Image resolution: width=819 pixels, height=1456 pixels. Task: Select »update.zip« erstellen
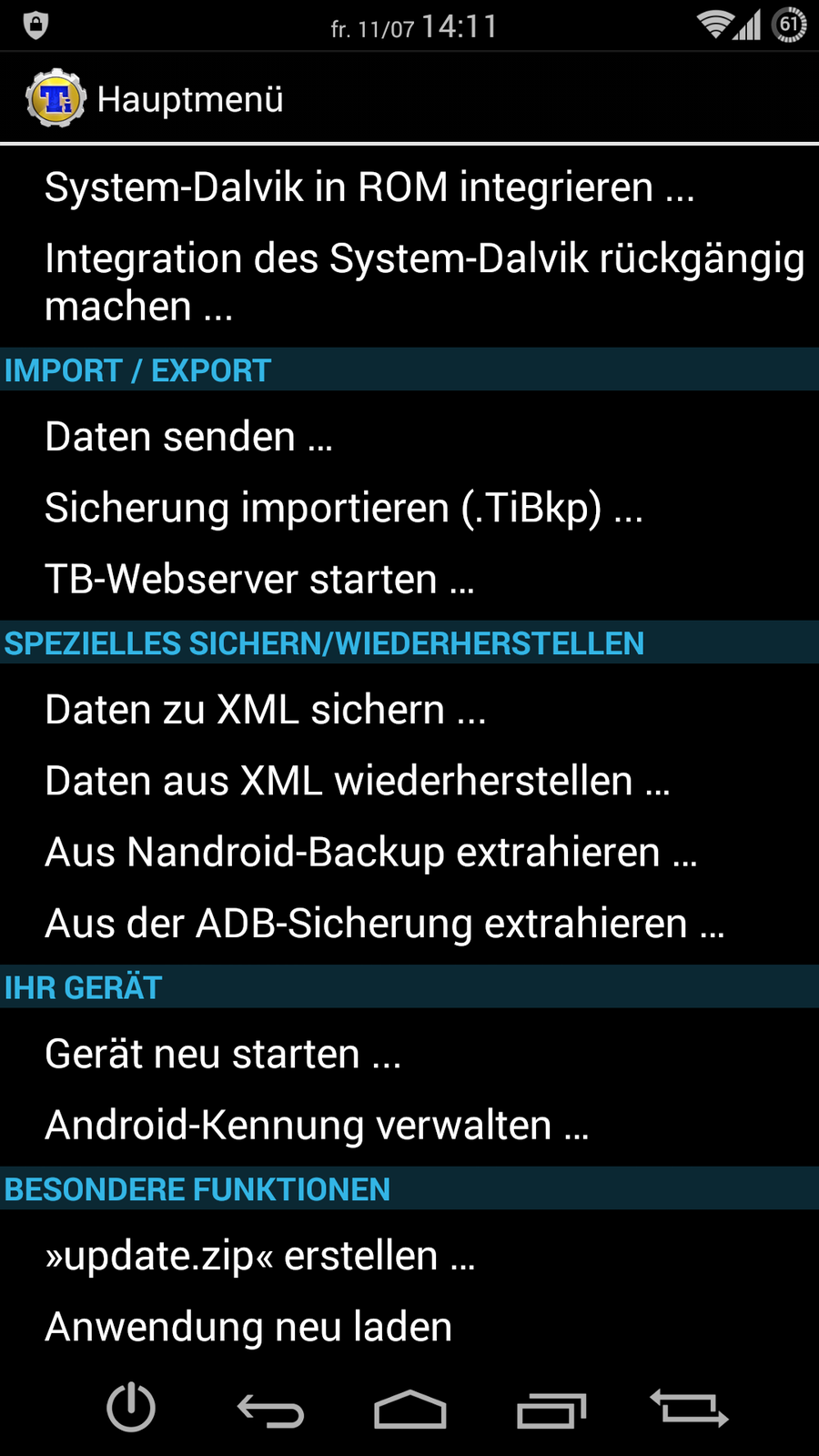click(260, 1256)
